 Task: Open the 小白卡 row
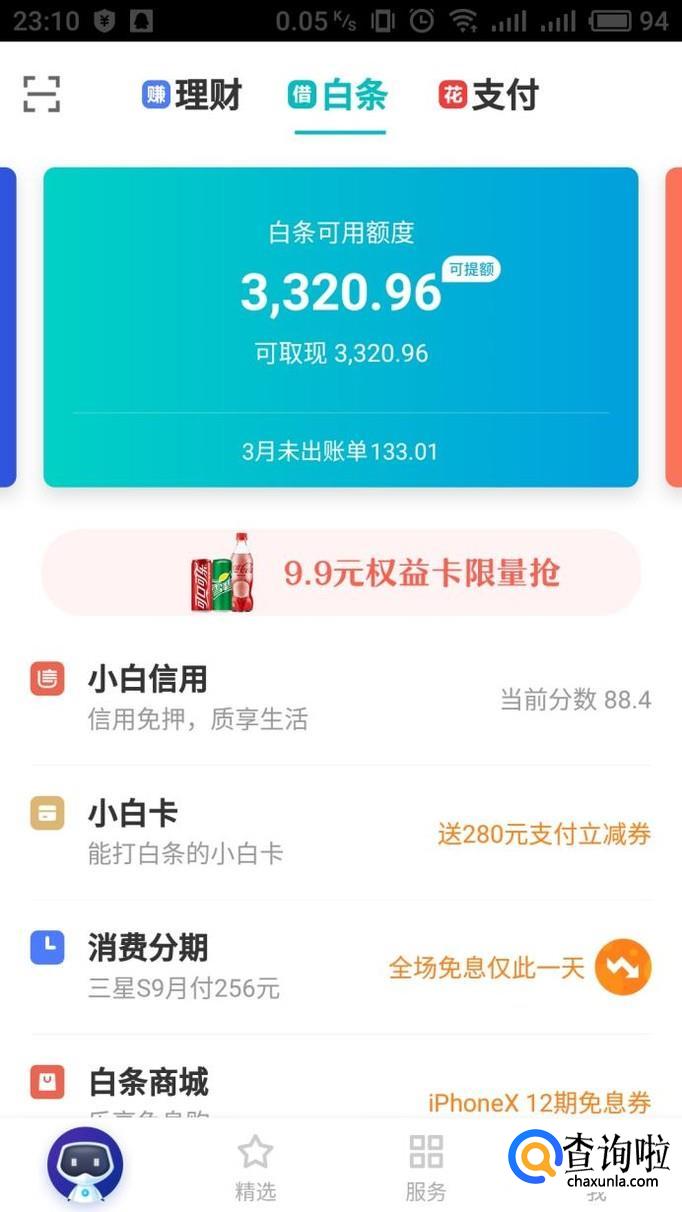click(340, 832)
